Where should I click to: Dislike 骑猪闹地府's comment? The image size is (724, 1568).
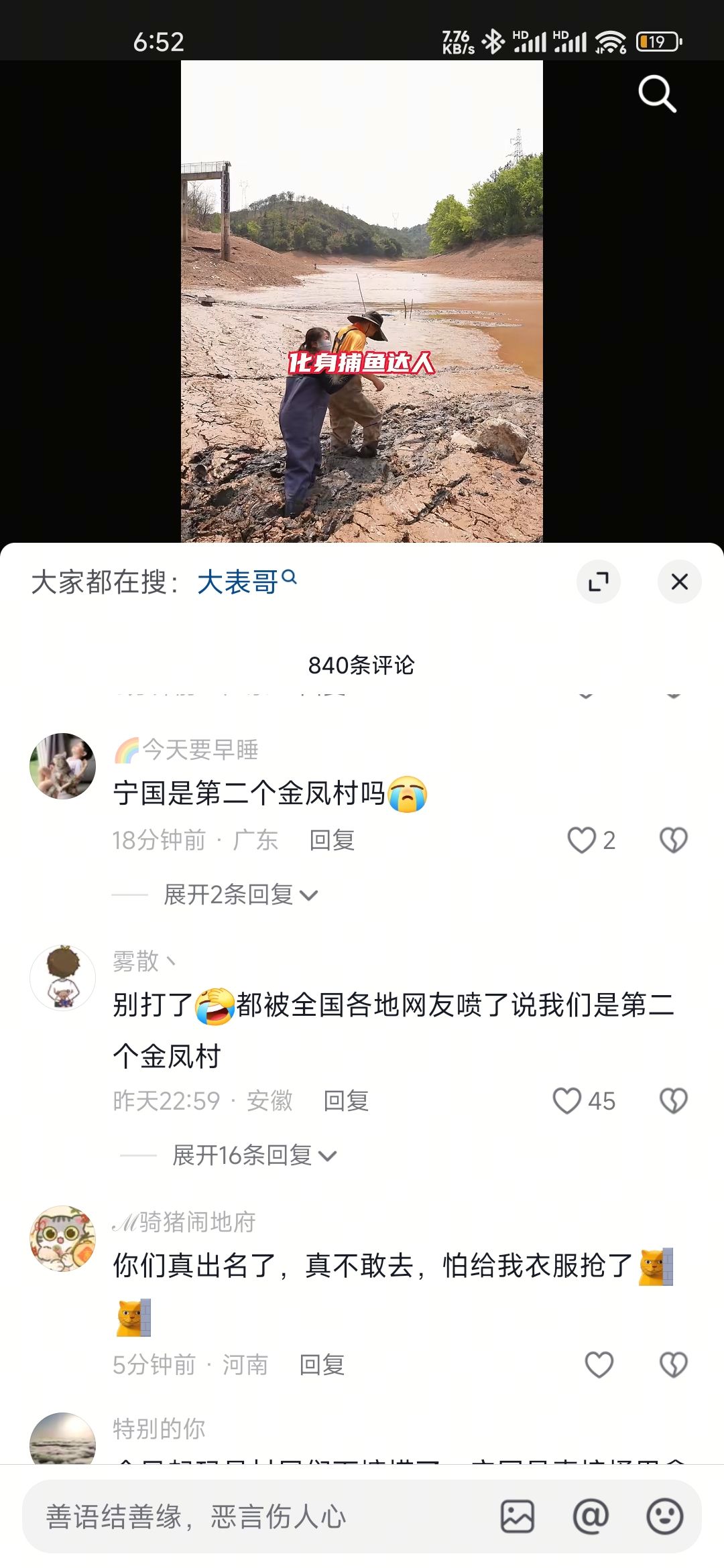[x=673, y=1365]
